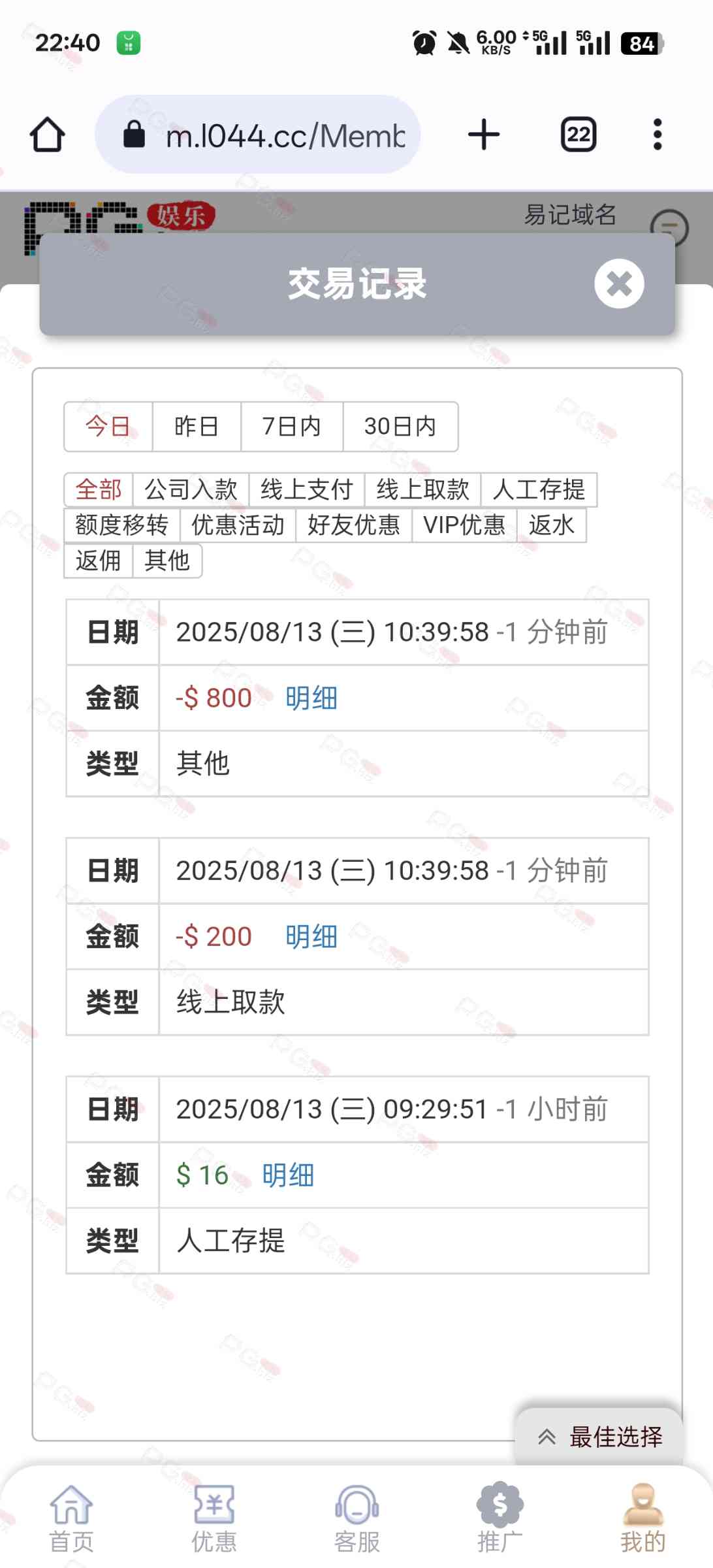The width and height of the screenshot is (713, 1568).
Task: Open 明细 for the -$800 record
Action: click(311, 698)
